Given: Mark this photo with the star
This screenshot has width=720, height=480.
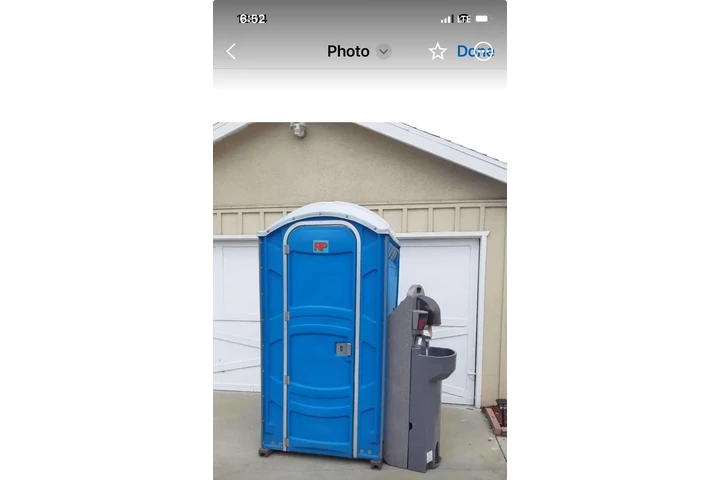Looking at the screenshot, I should tap(437, 51).
